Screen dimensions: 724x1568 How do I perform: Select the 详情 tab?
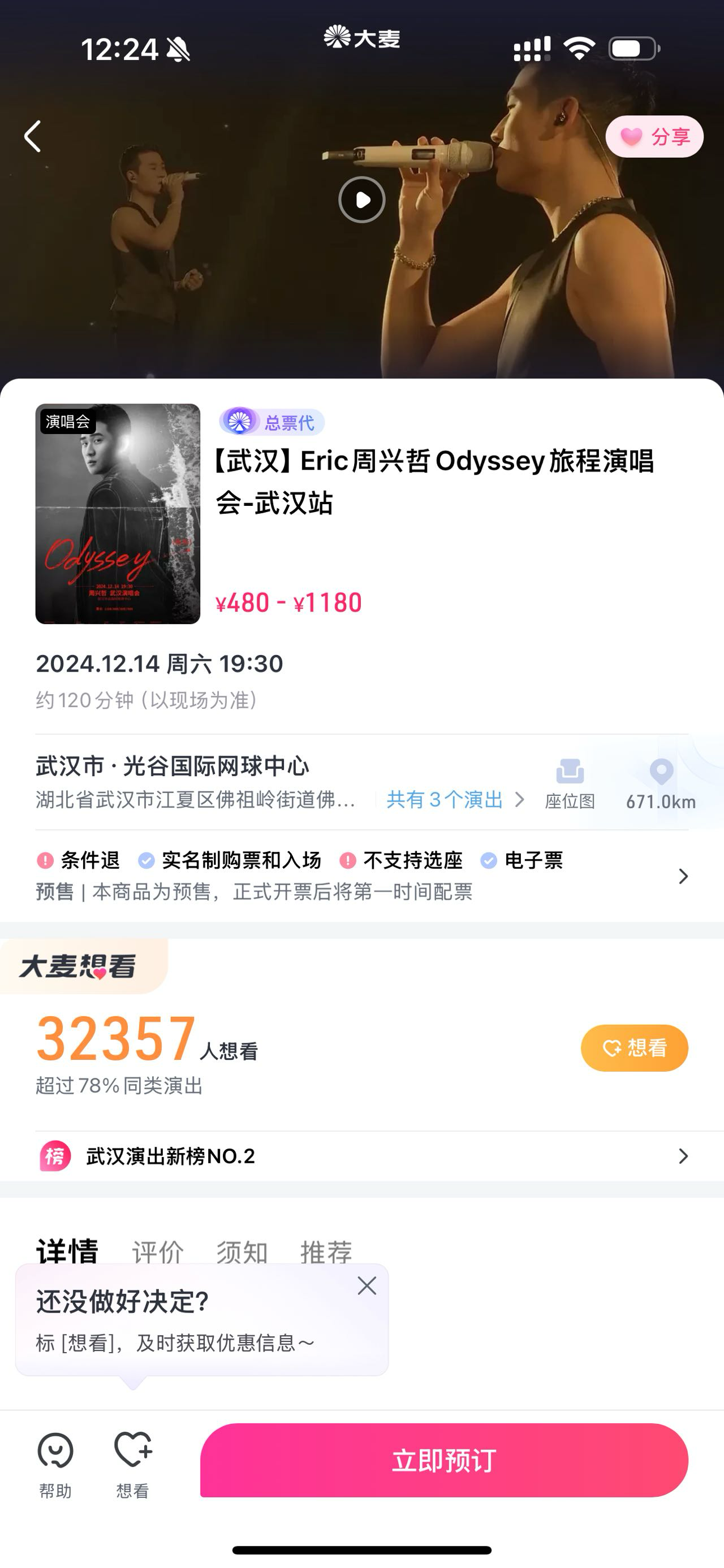tap(67, 1251)
